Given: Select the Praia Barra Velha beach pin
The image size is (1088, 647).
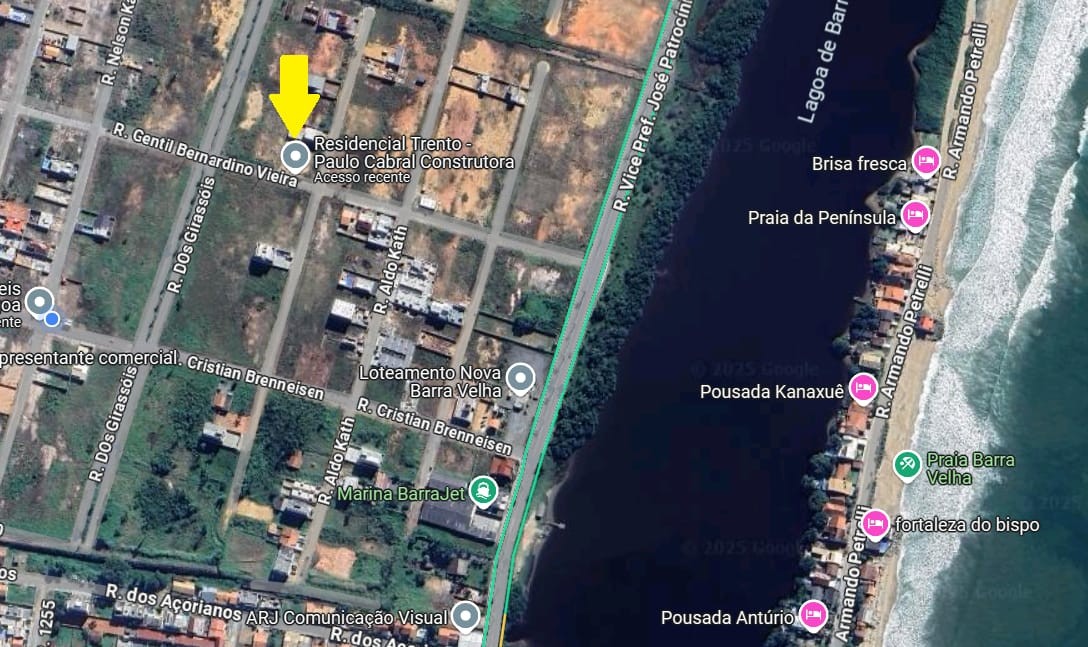Looking at the screenshot, I should [908, 465].
